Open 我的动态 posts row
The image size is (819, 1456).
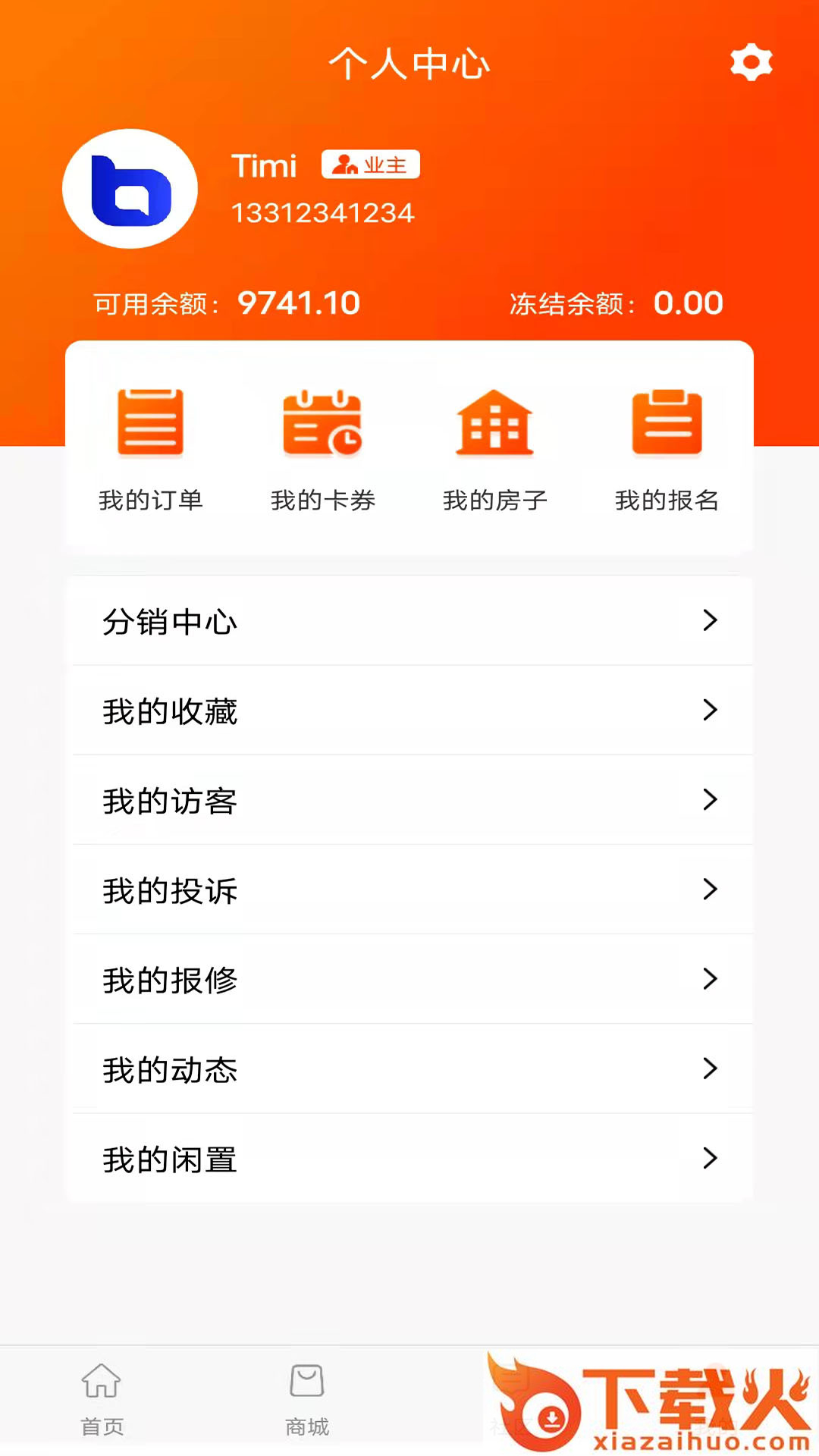pos(409,1068)
